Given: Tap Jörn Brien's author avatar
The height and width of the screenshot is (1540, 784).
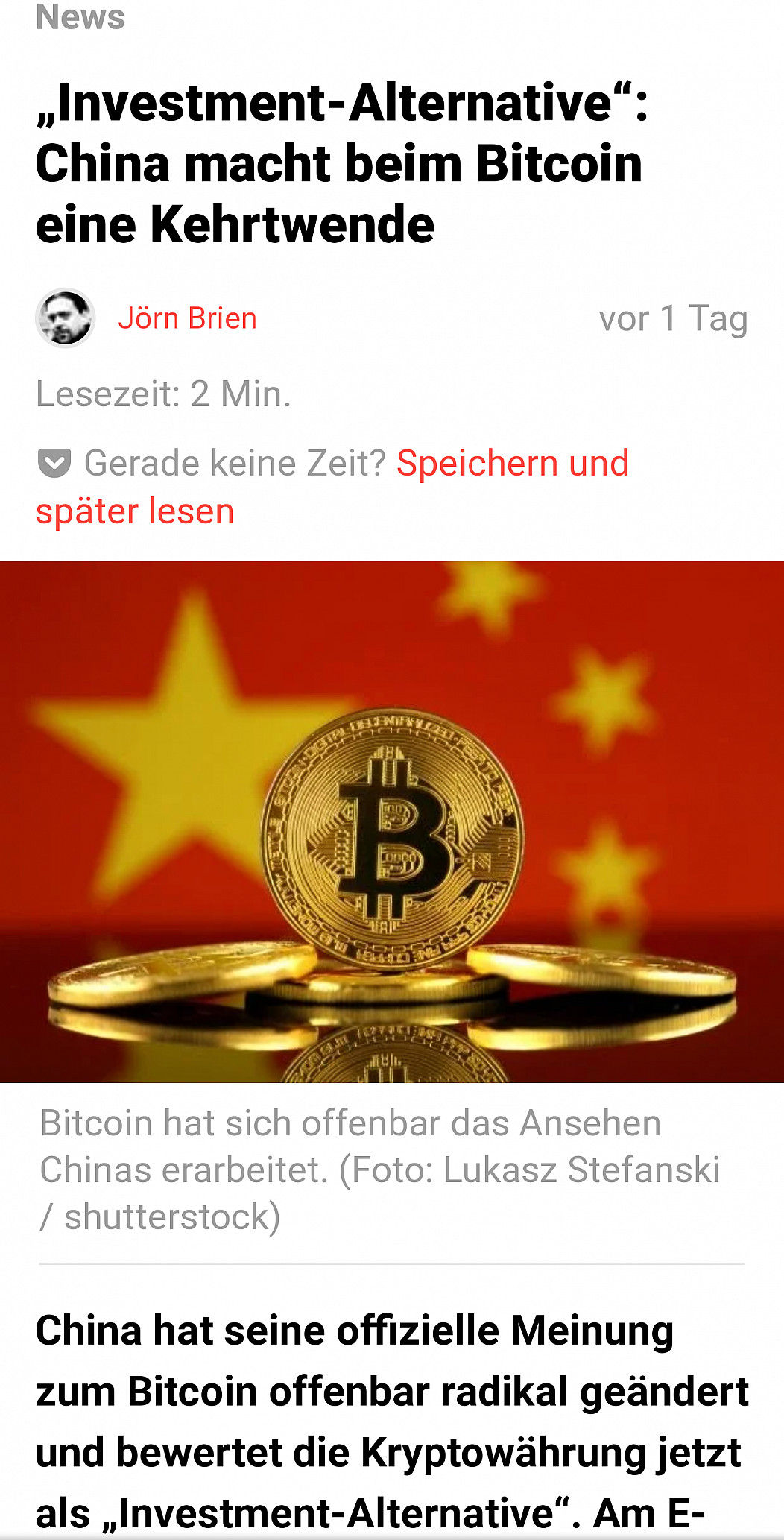Looking at the screenshot, I should (x=66, y=318).
